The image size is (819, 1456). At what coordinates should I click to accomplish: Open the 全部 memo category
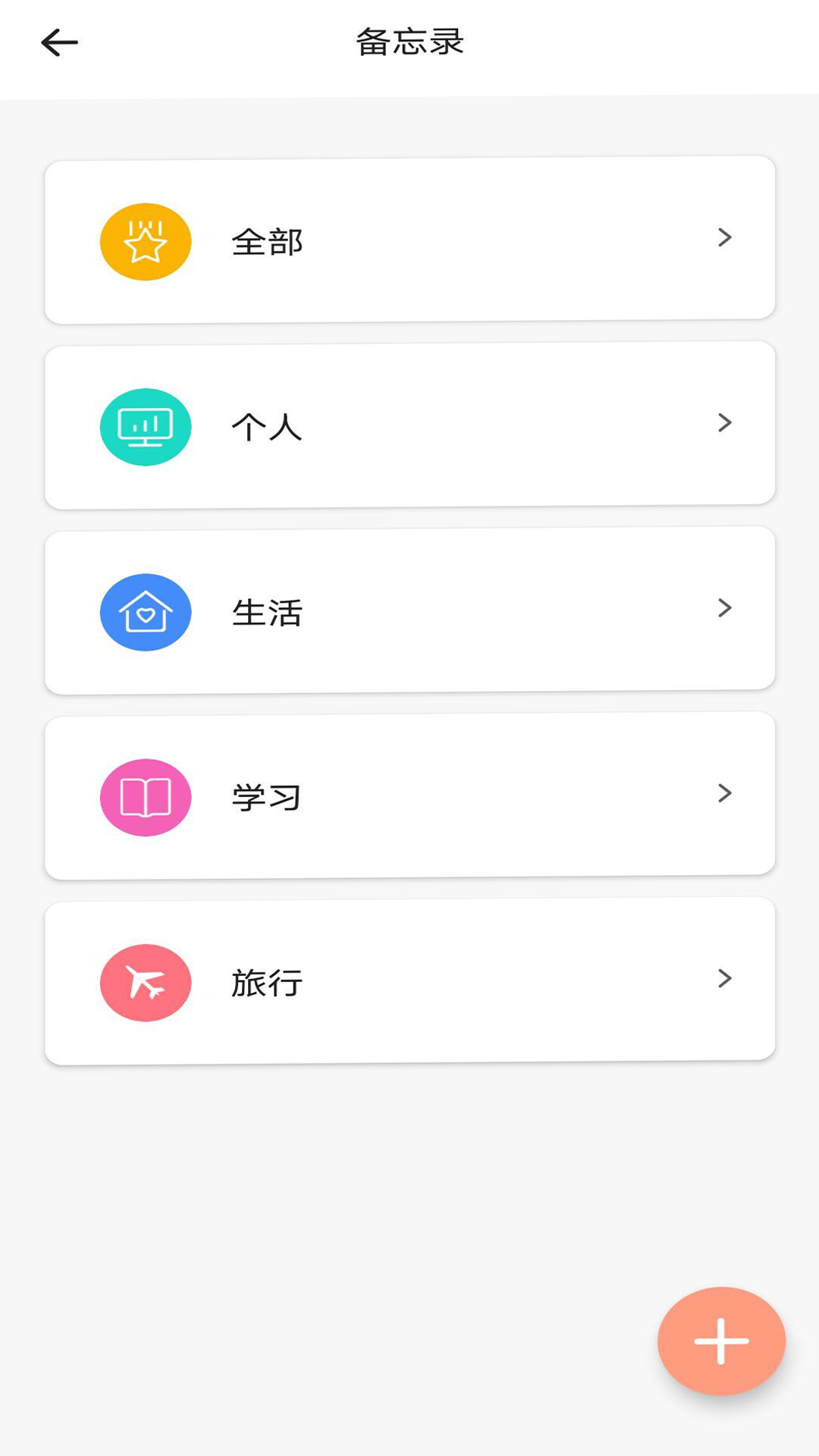409,240
